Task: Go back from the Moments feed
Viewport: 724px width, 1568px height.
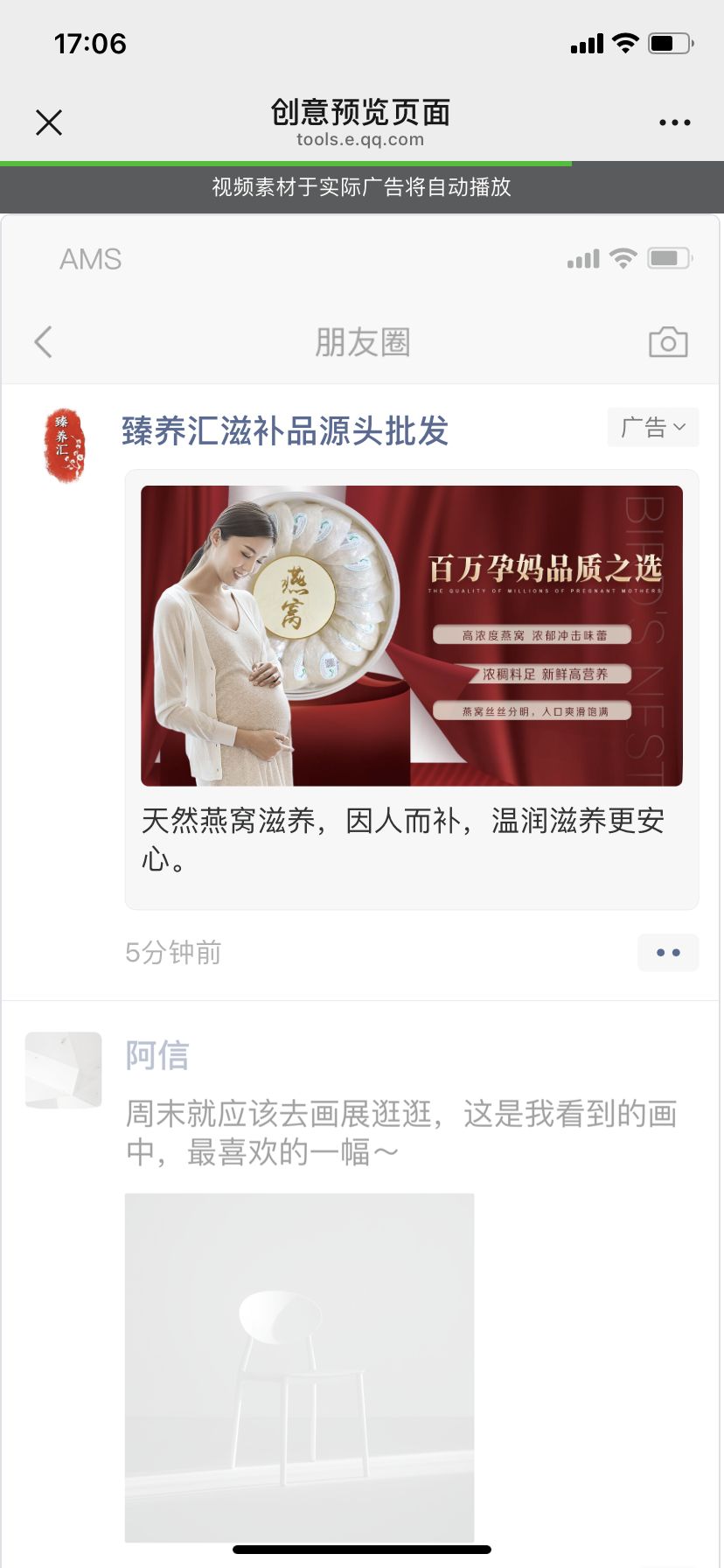Action: click(x=44, y=342)
